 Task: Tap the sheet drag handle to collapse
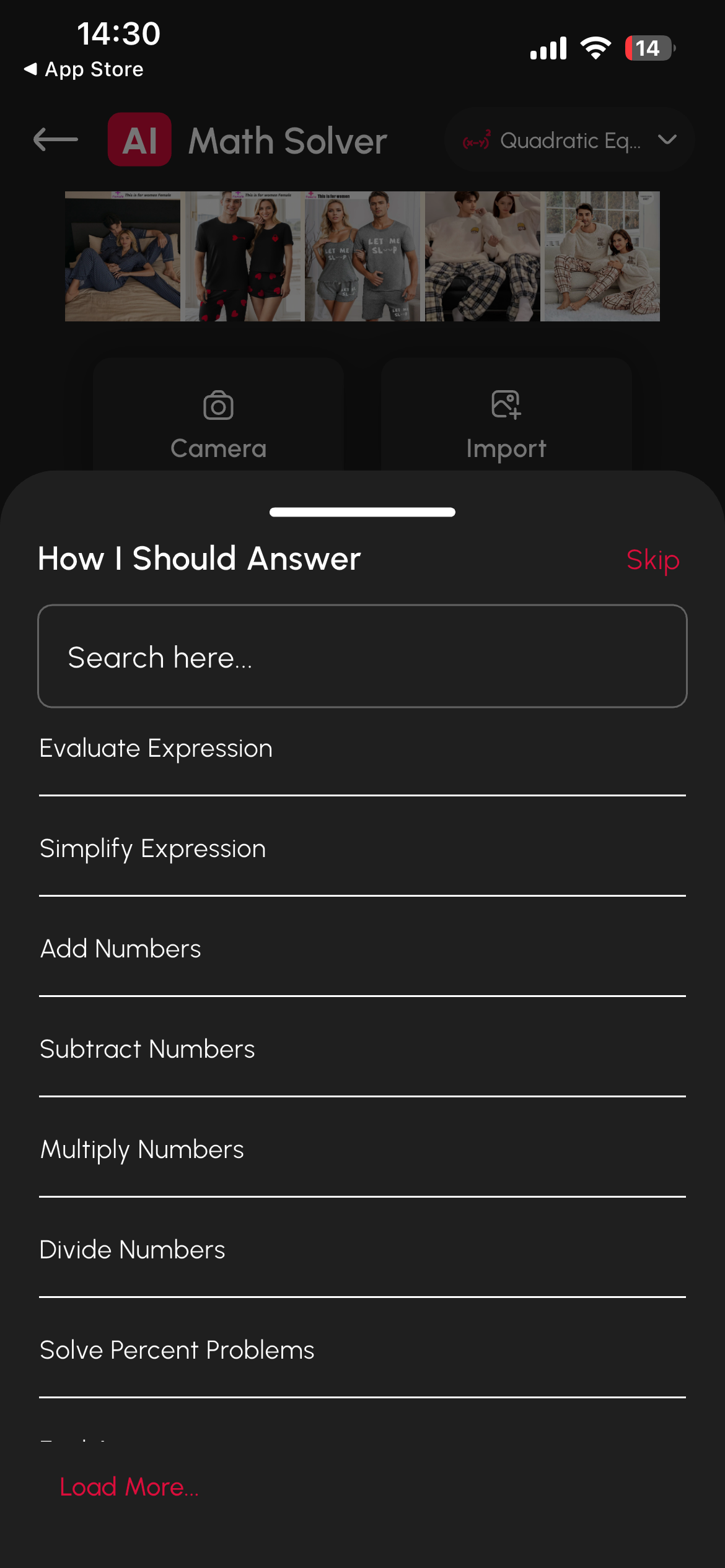(362, 512)
